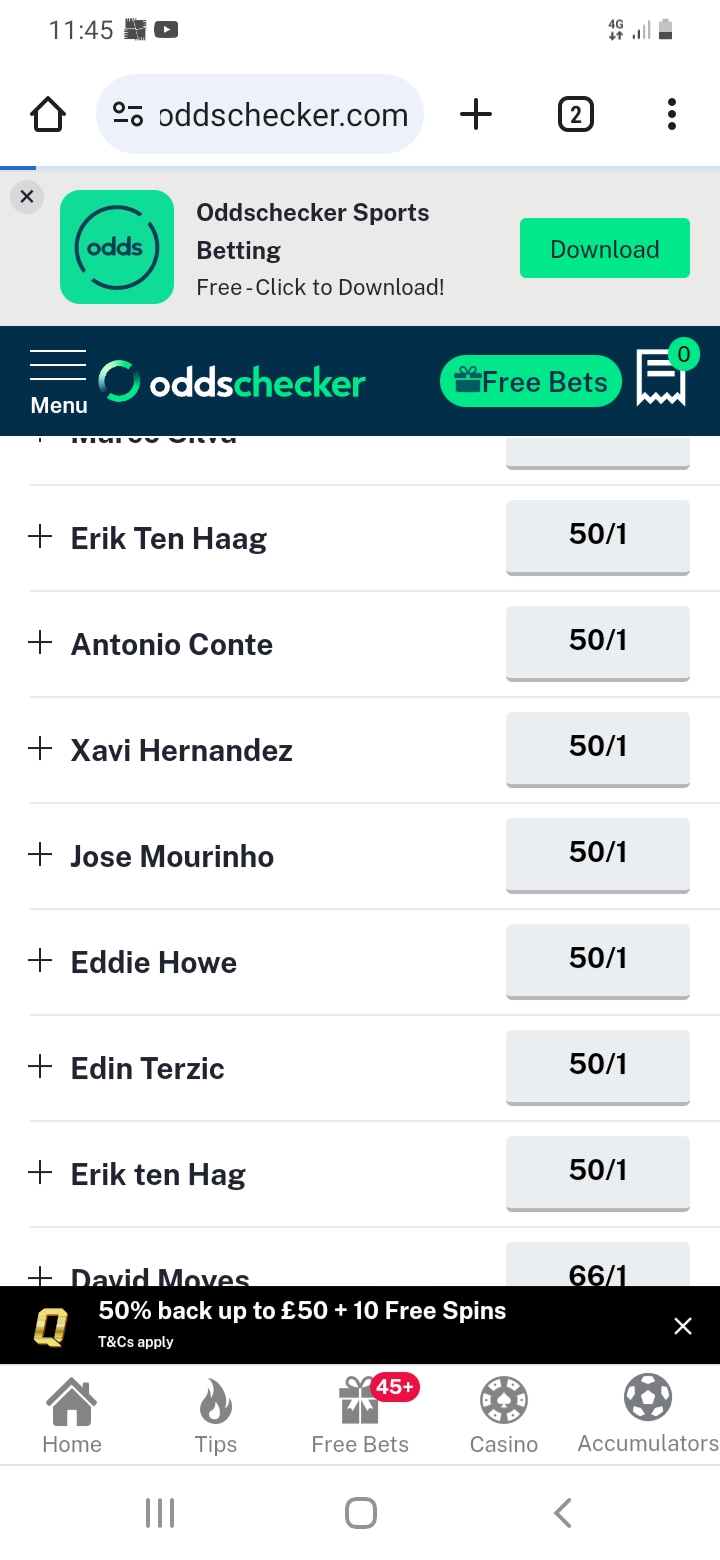Open the browser home page
This screenshot has width=720, height=1560.
pos(48,115)
